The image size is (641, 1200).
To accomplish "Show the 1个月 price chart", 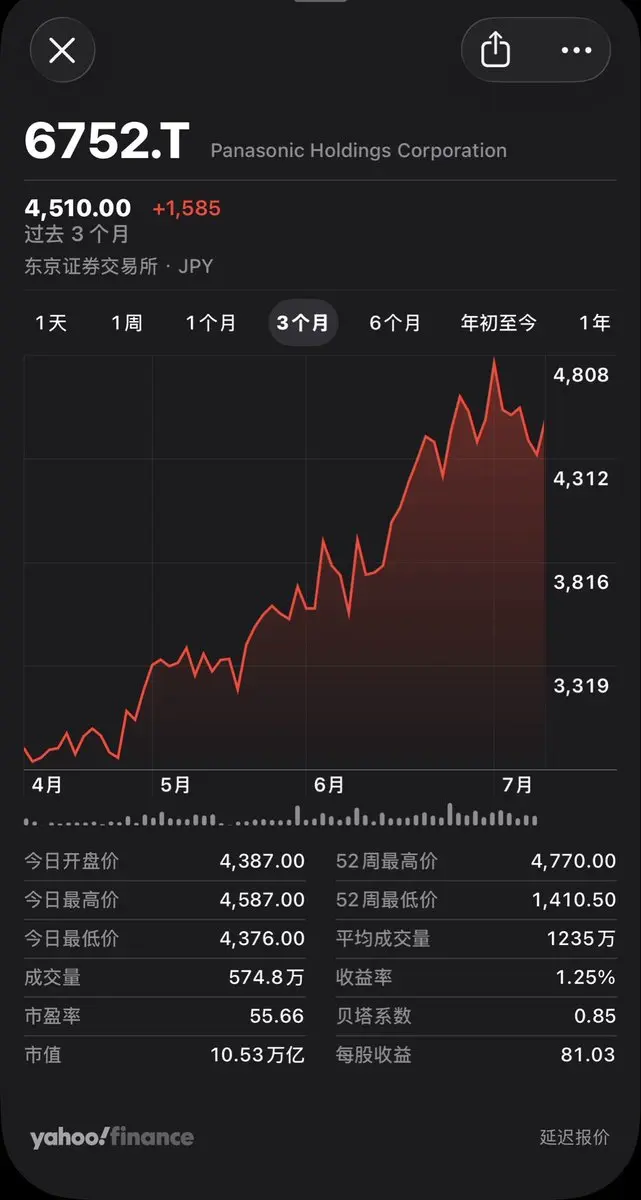I will coord(211,323).
